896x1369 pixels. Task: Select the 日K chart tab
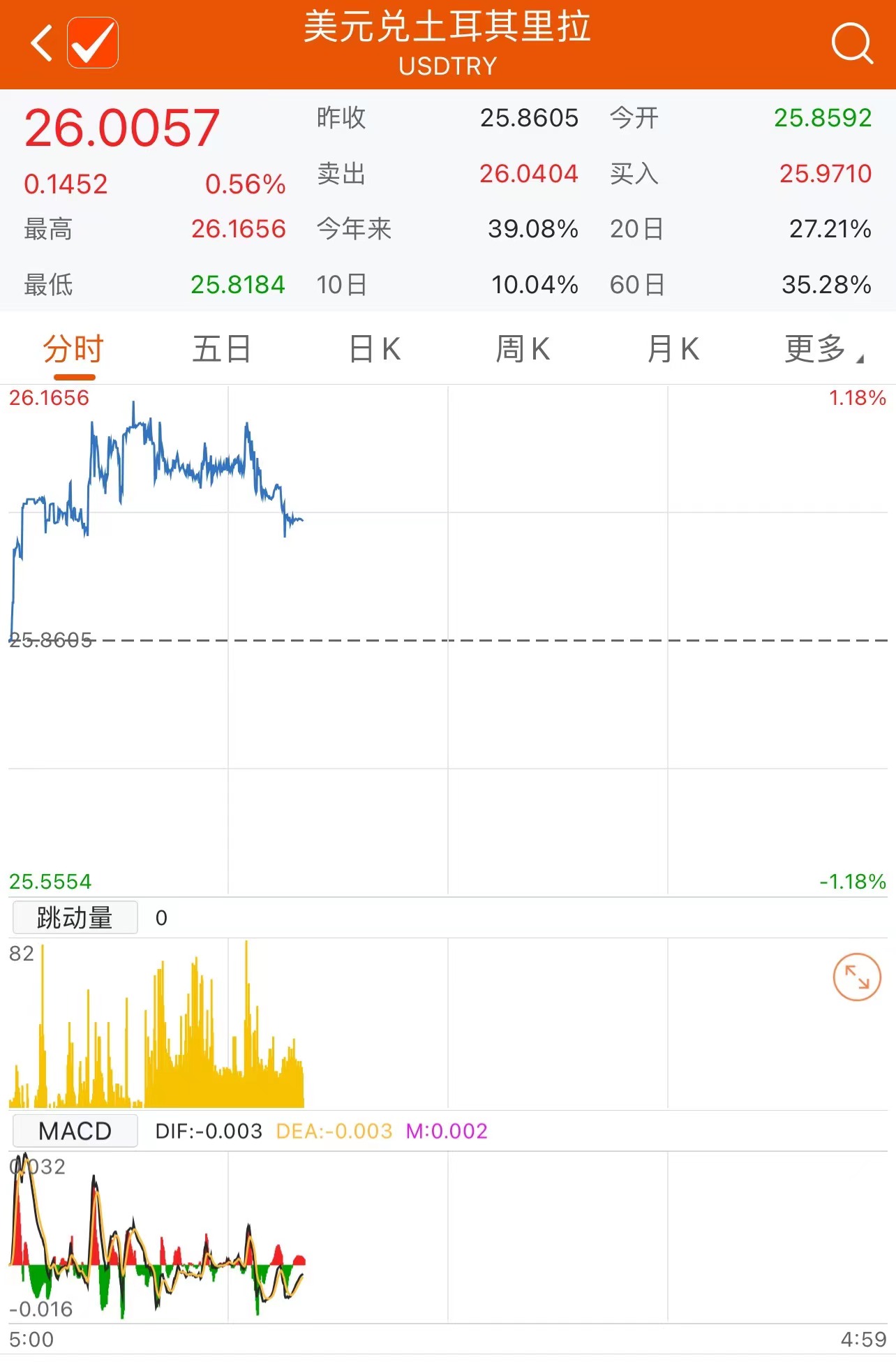coord(375,349)
